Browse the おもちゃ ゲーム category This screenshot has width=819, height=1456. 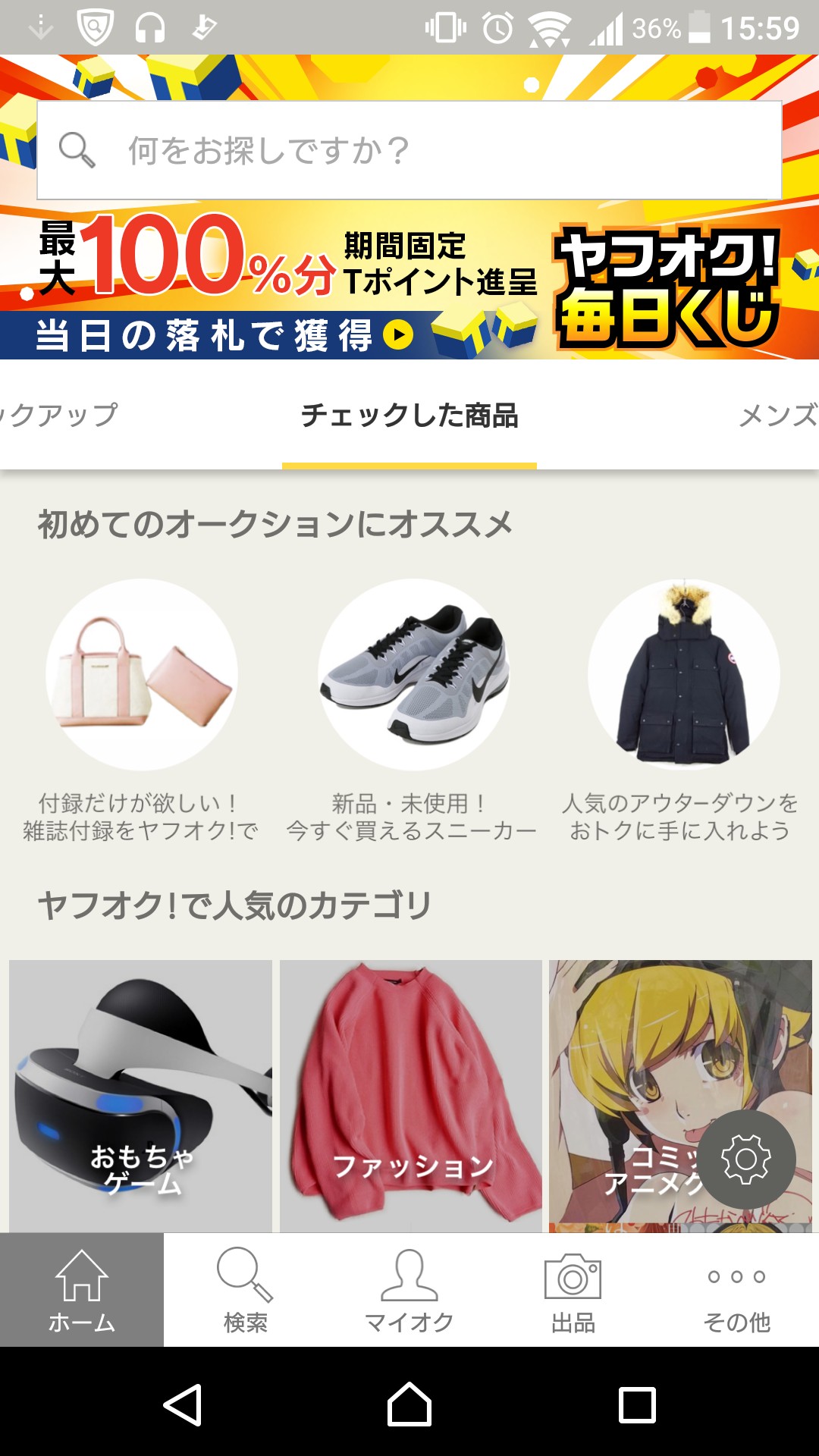coord(141,1096)
